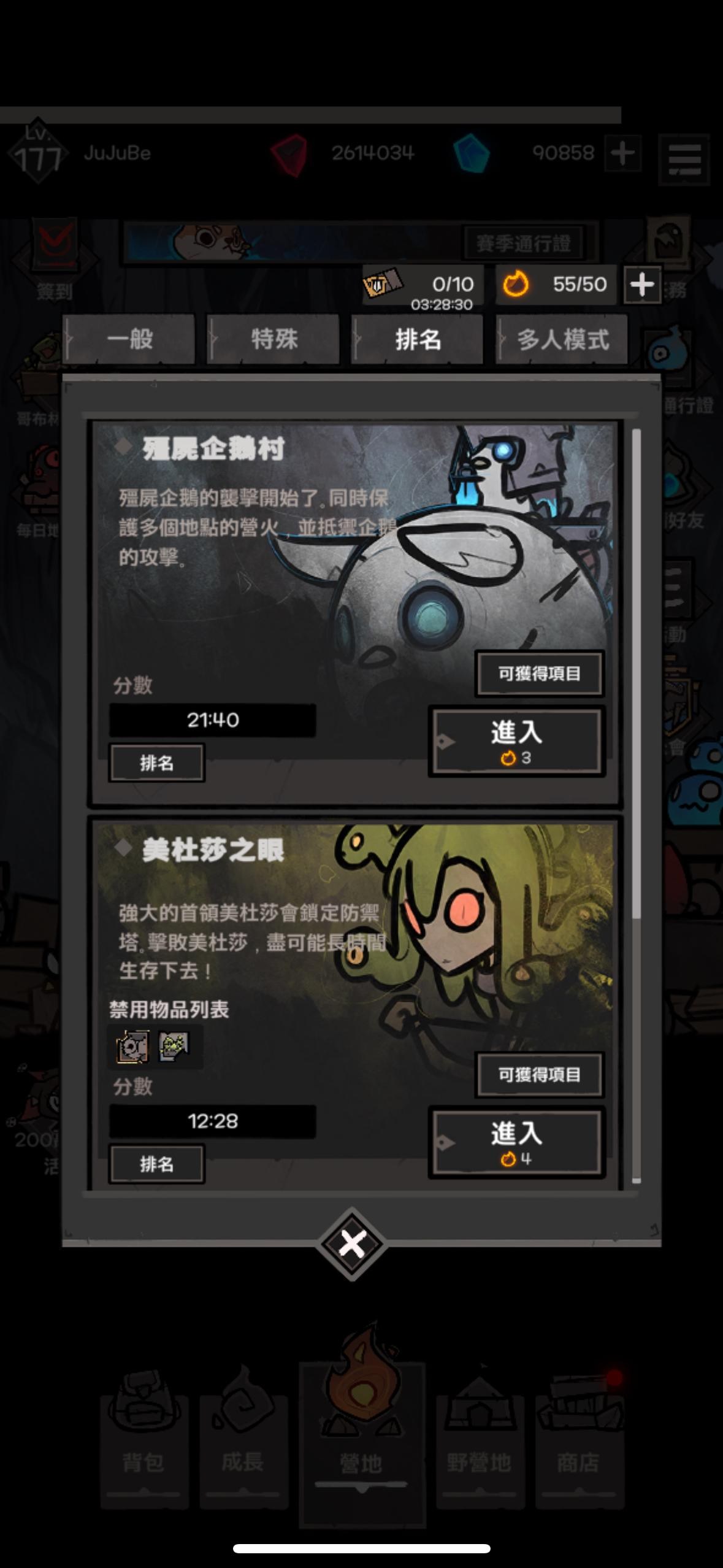723x1568 pixels.
Task: Close the stage selection dialog
Action: (x=352, y=1243)
